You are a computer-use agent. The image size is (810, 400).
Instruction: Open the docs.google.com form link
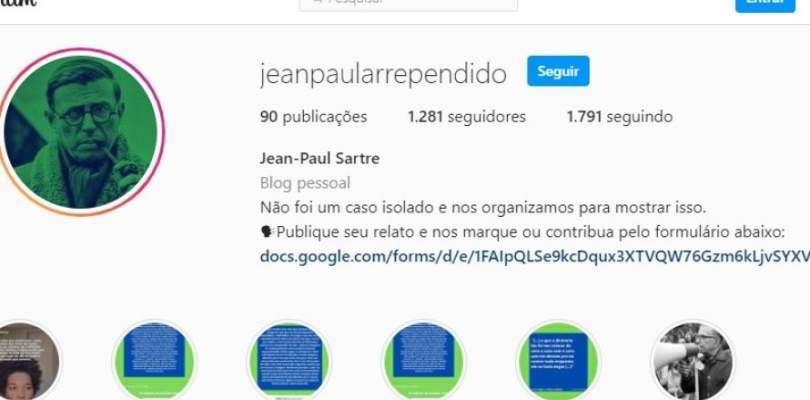coord(535,256)
